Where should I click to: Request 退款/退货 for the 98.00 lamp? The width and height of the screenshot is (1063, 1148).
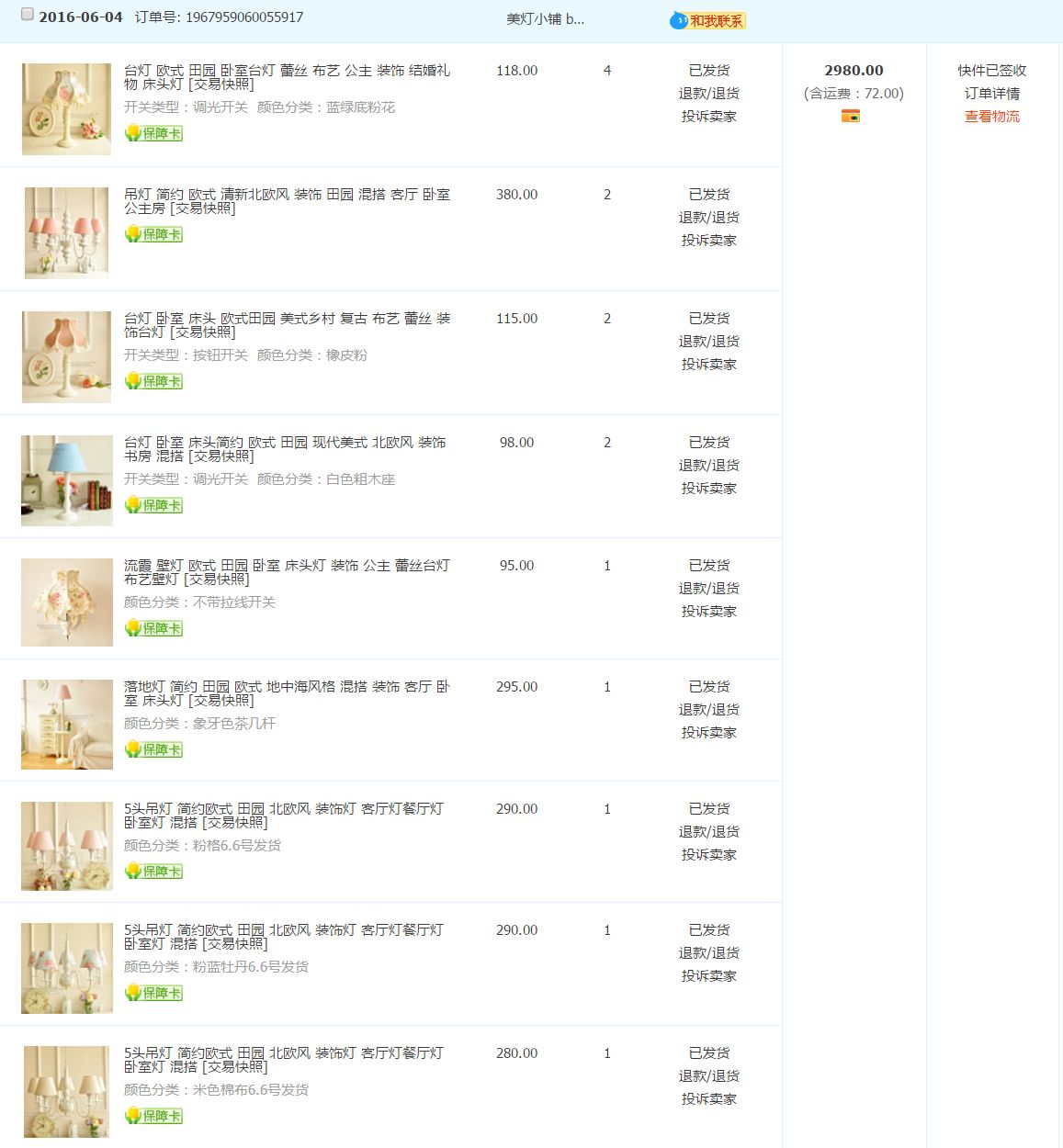click(708, 465)
